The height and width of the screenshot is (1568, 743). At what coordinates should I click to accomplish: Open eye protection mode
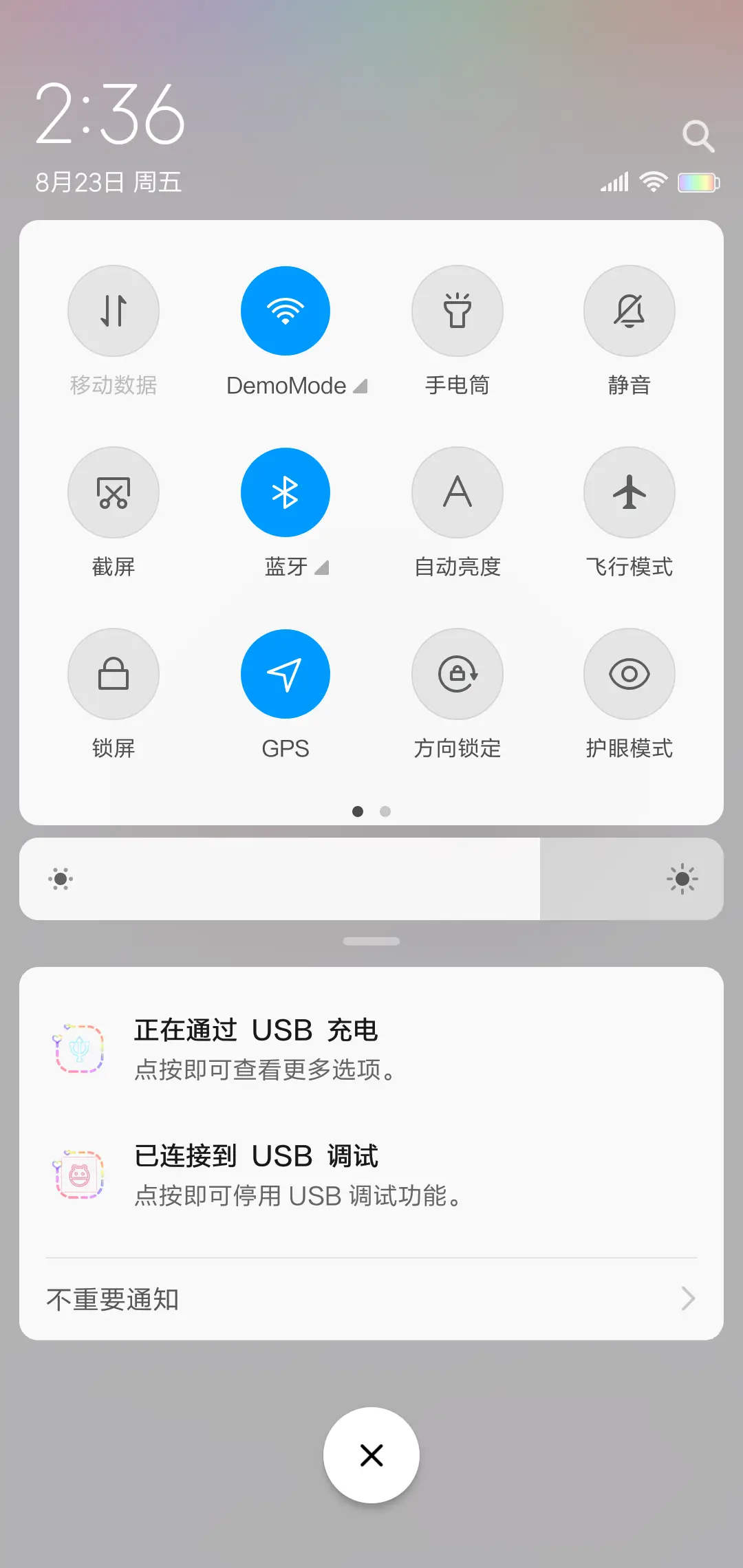[x=629, y=674]
